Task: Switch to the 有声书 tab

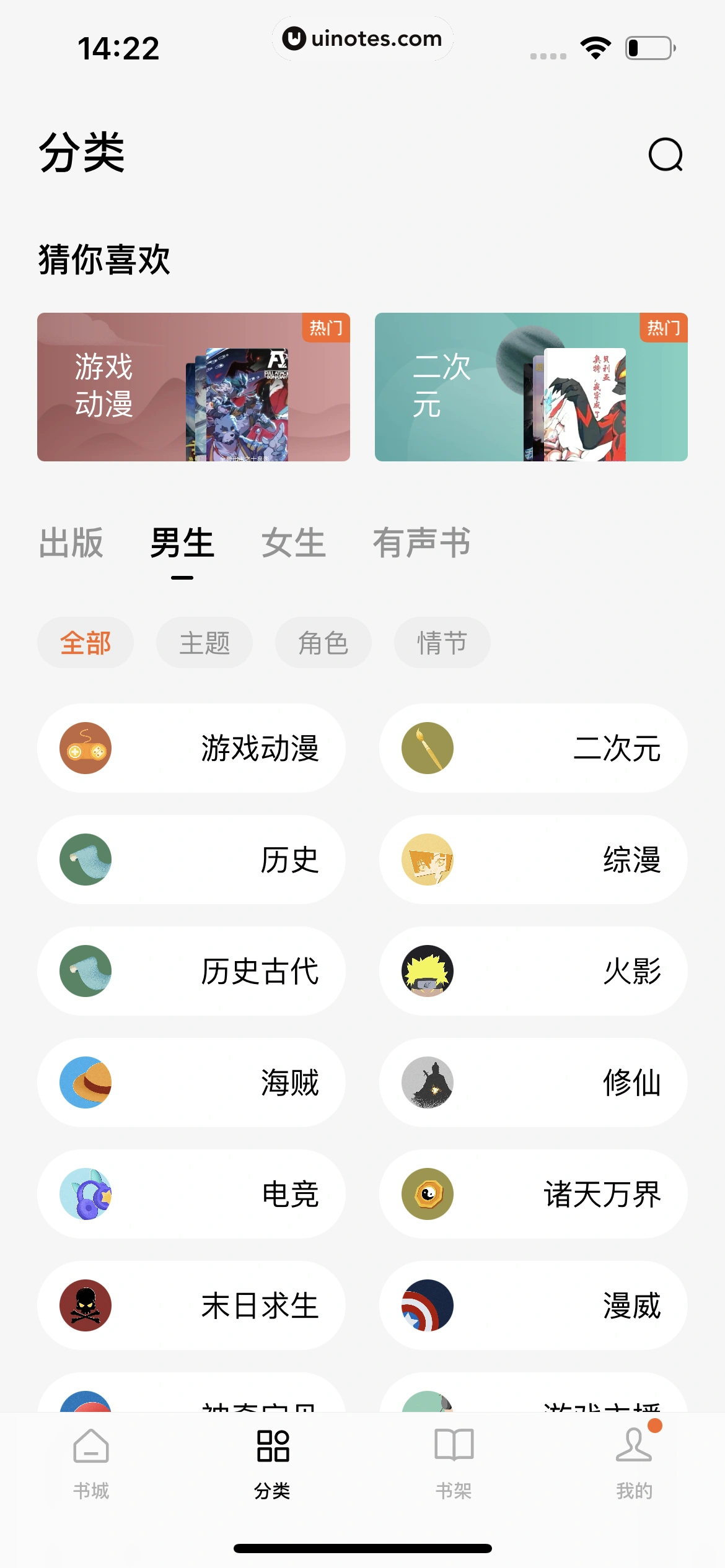Action: click(x=421, y=543)
